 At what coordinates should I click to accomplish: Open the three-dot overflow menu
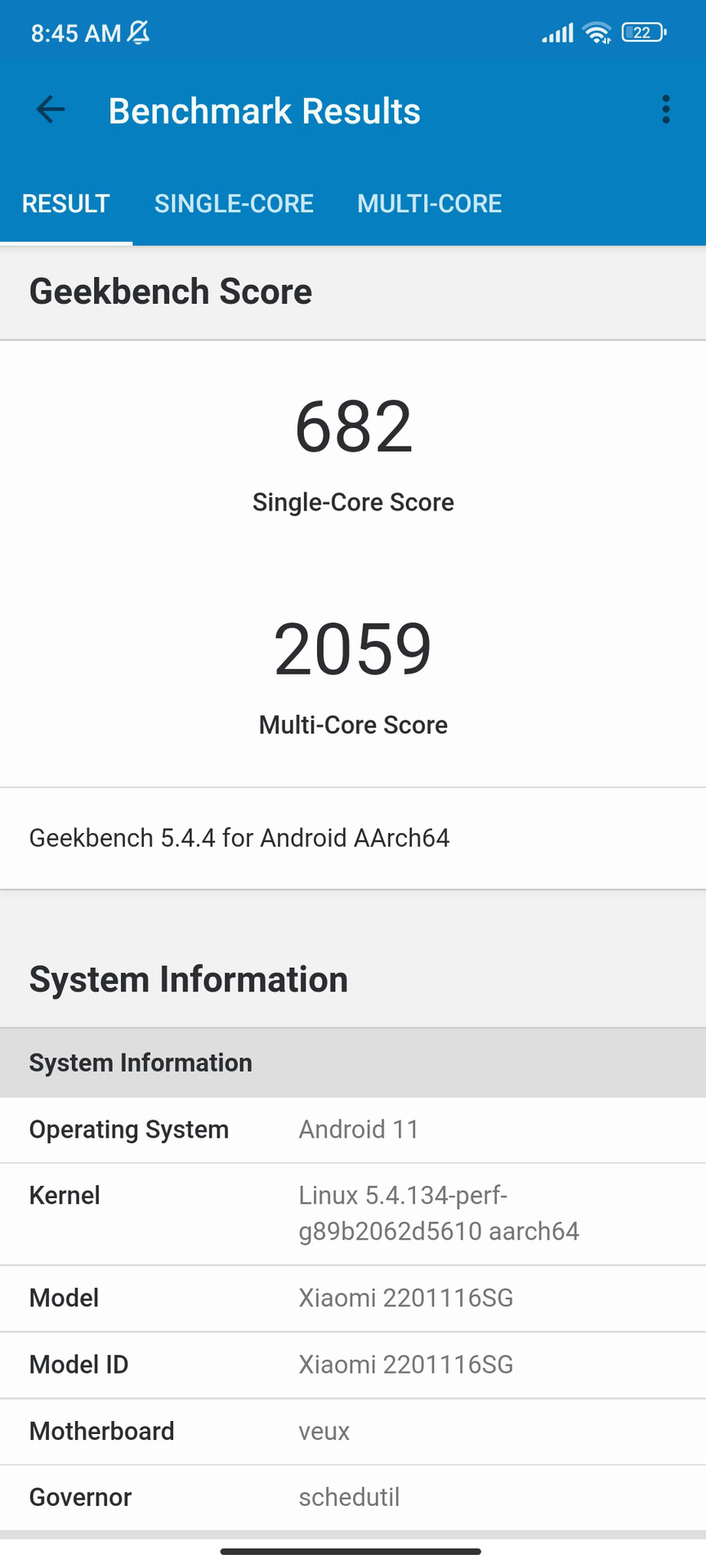point(666,109)
